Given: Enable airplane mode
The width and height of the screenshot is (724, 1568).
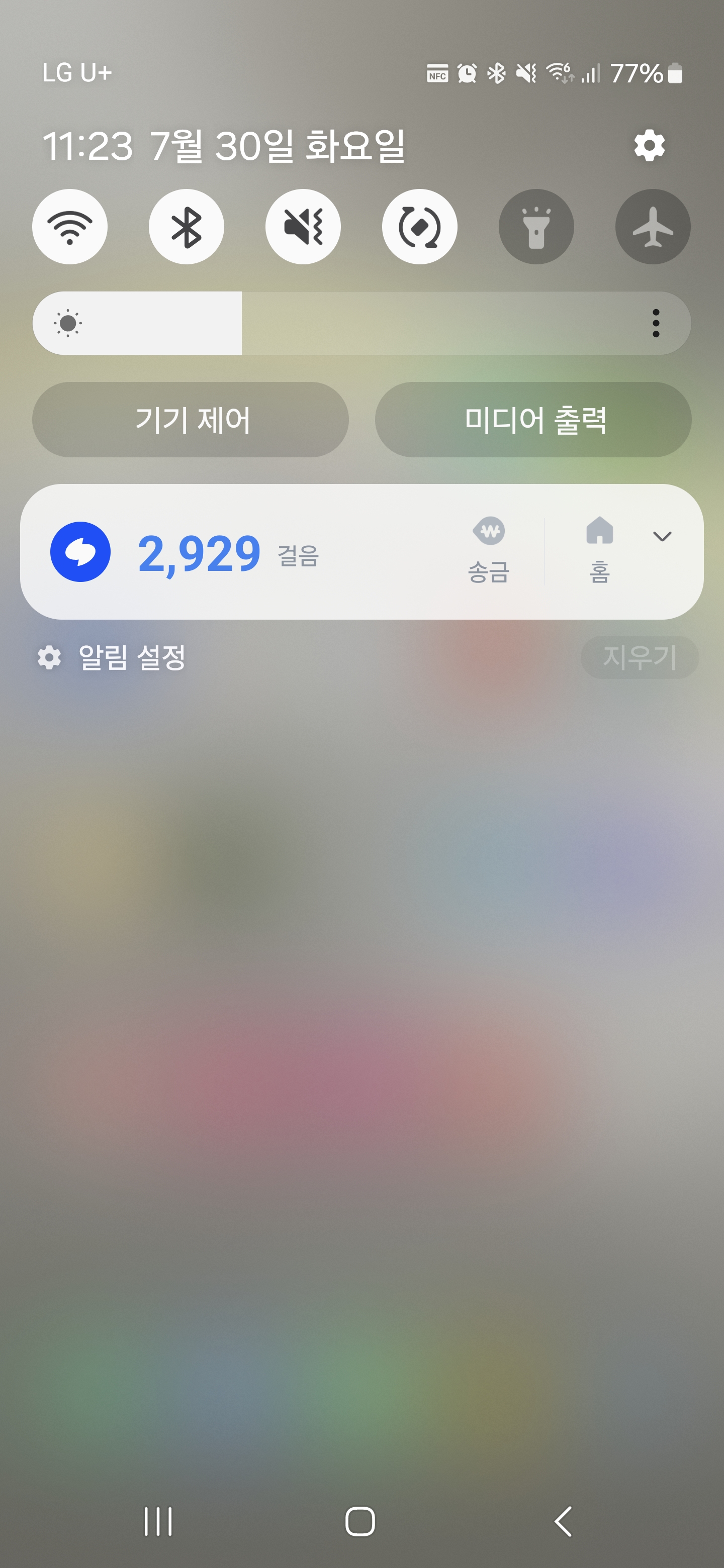Looking at the screenshot, I should pyautogui.click(x=653, y=227).
